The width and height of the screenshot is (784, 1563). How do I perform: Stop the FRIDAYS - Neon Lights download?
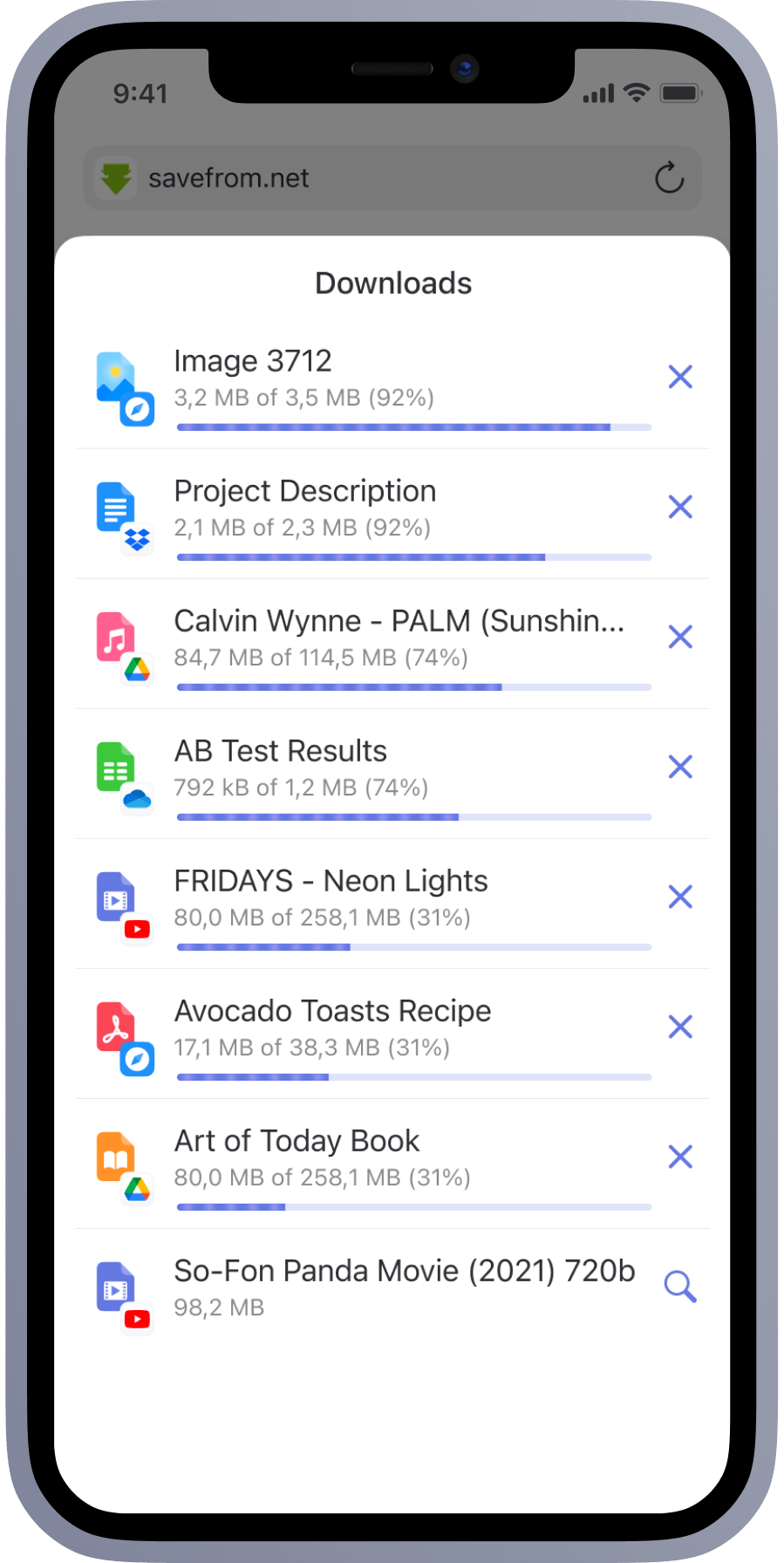(x=679, y=897)
